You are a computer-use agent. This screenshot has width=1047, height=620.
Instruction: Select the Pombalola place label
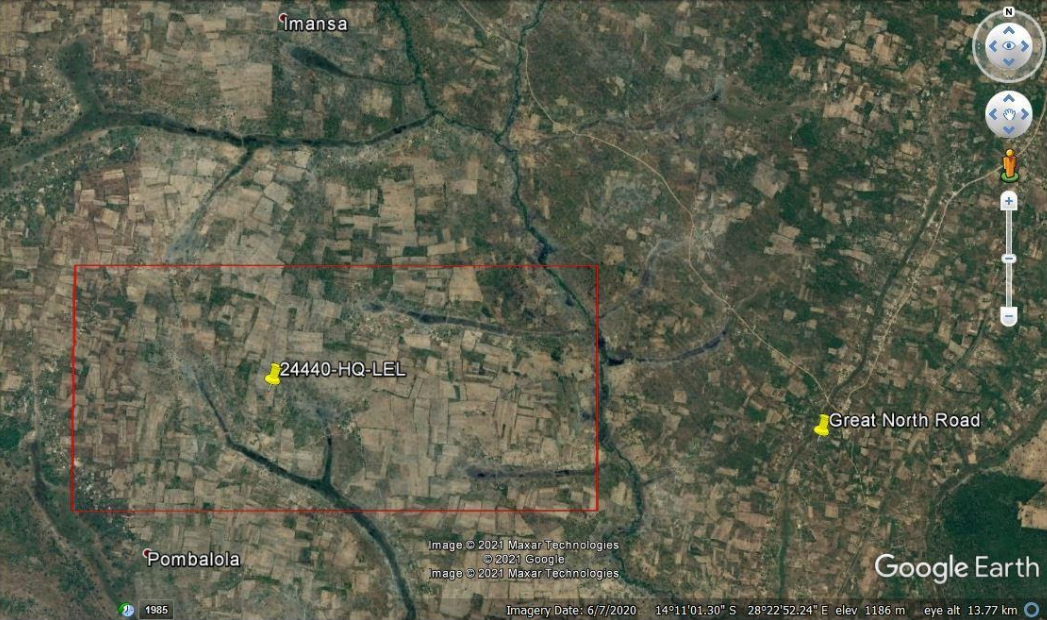pyautogui.click(x=193, y=559)
